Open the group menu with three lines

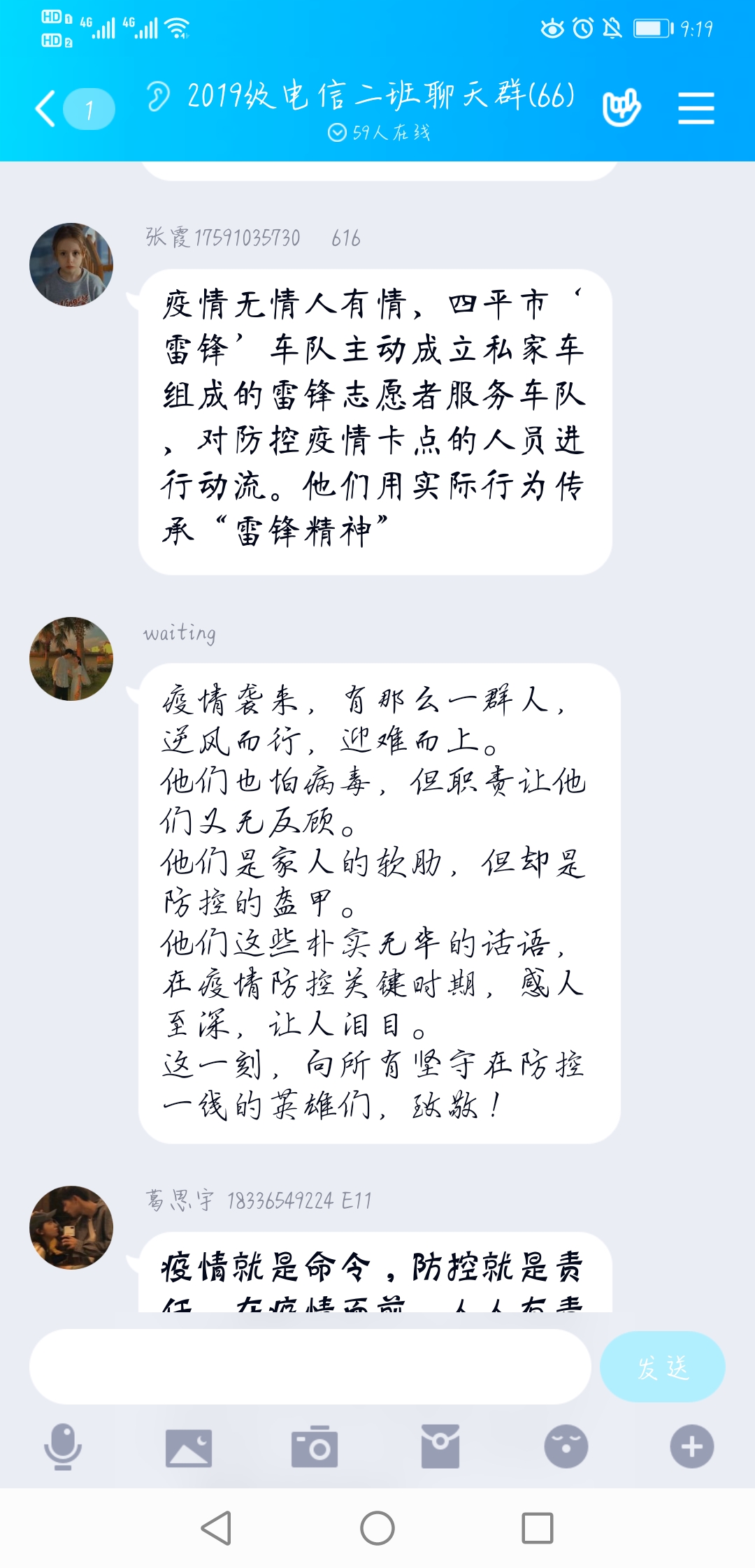[x=696, y=109]
